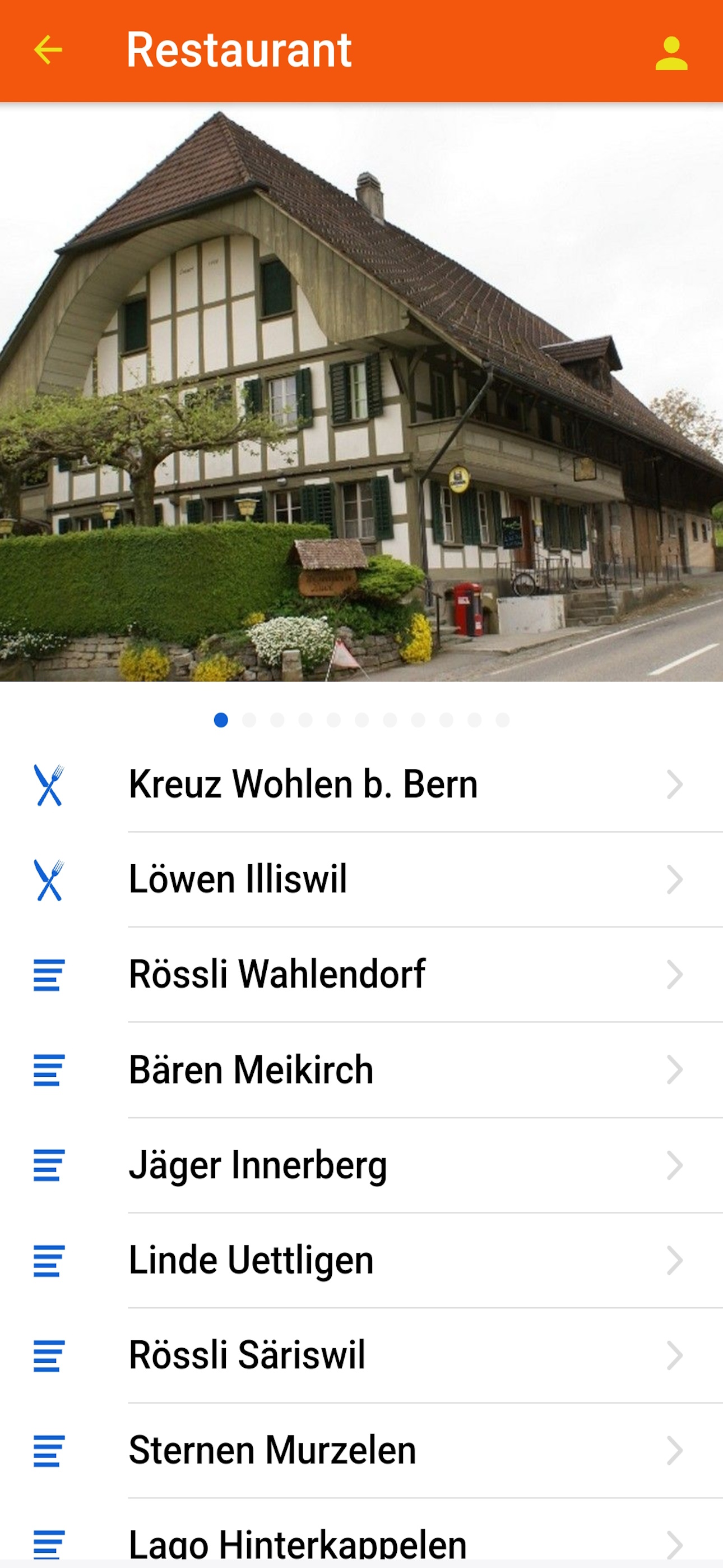Open Linde Uettligen listing

251,1260
